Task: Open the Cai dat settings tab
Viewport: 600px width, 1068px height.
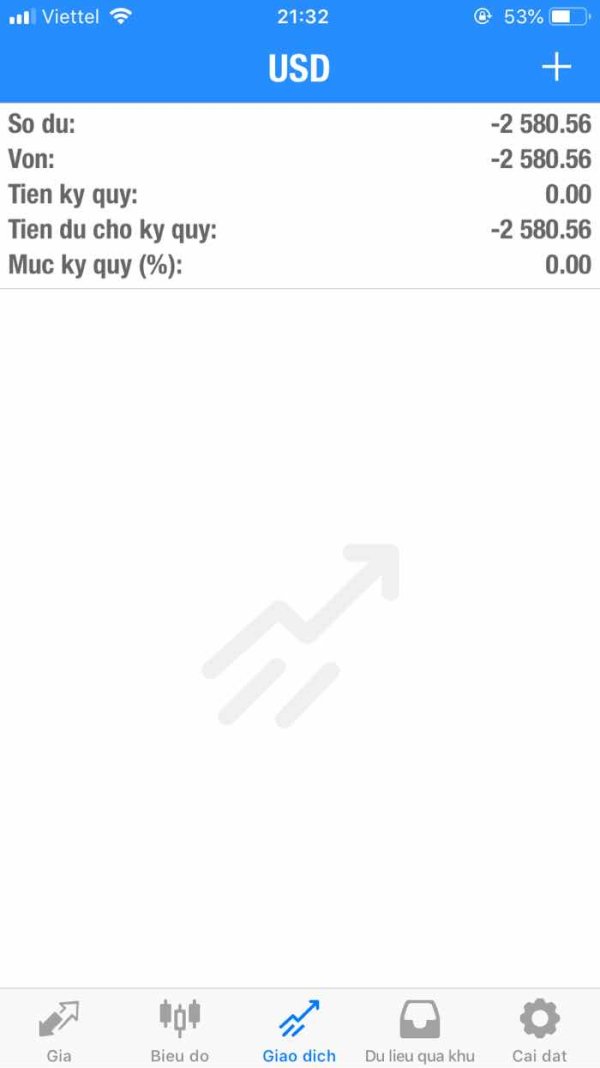Action: click(539, 1031)
